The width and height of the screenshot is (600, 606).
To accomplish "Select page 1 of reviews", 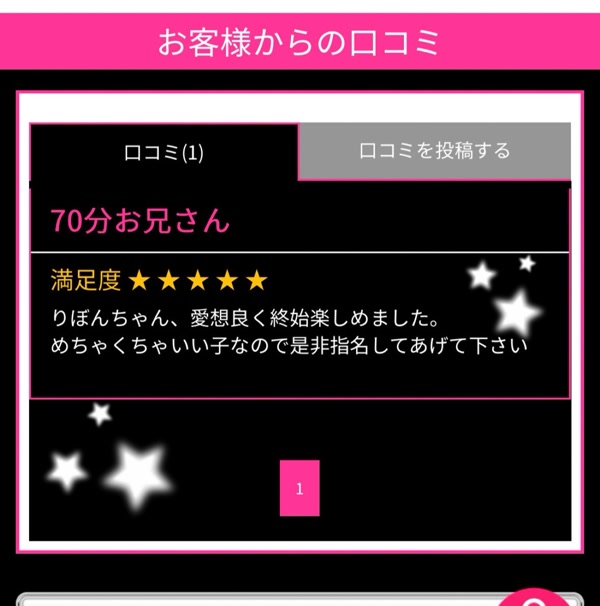I will (x=299, y=488).
